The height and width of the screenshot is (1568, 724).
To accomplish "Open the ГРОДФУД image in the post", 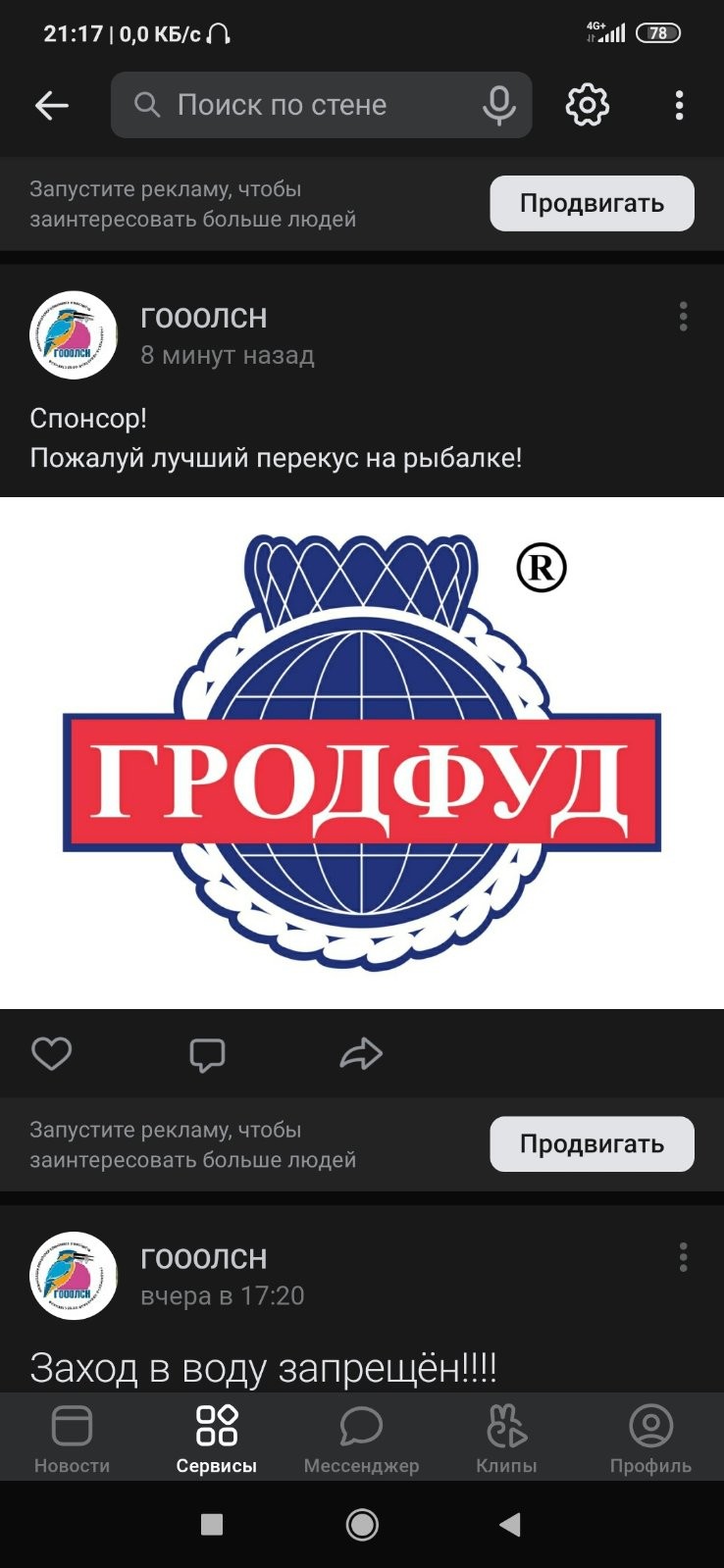I will pos(362,752).
